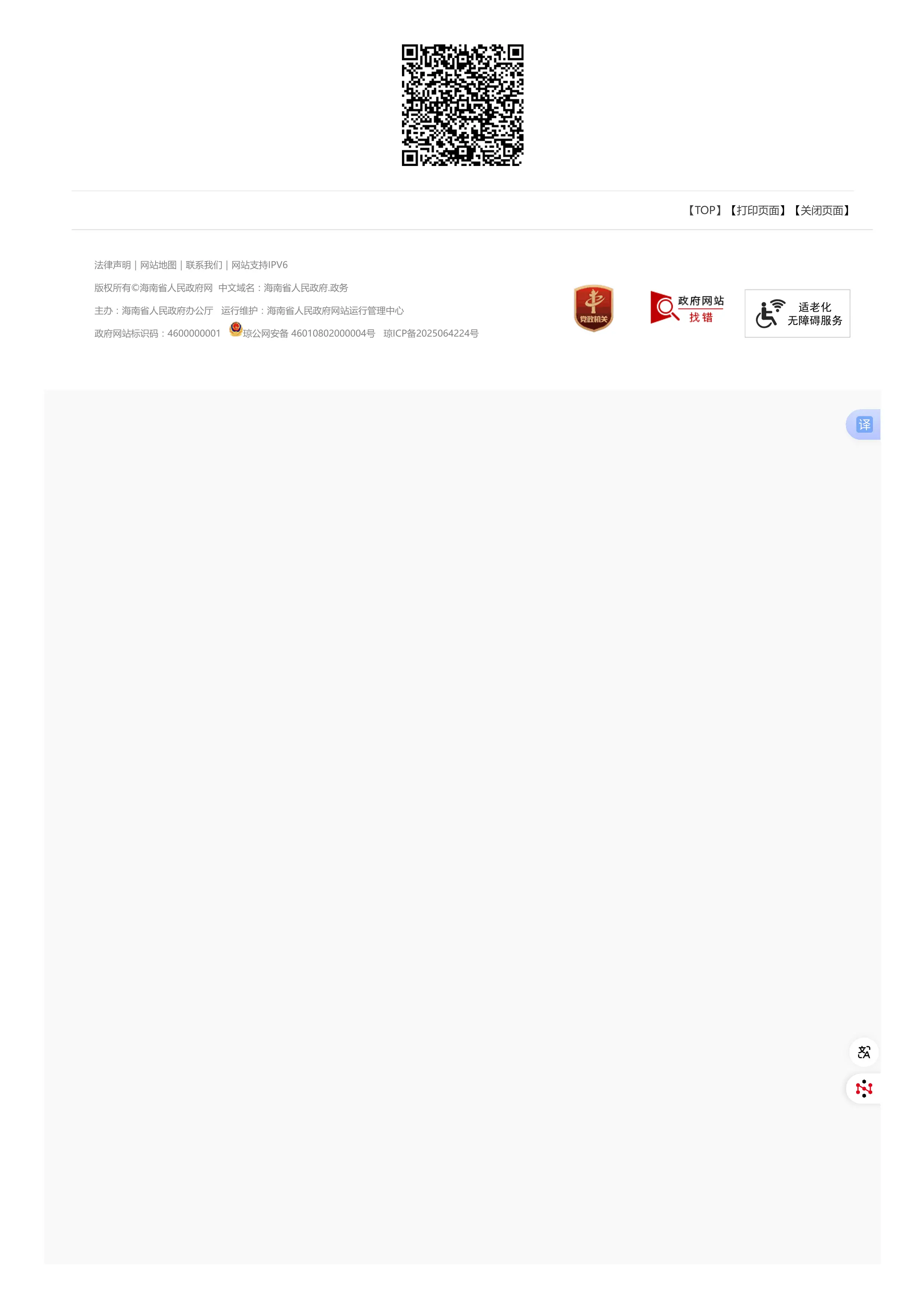Tap the 打印页面 print page link
The image size is (924, 1308).
[x=758, y=211]
